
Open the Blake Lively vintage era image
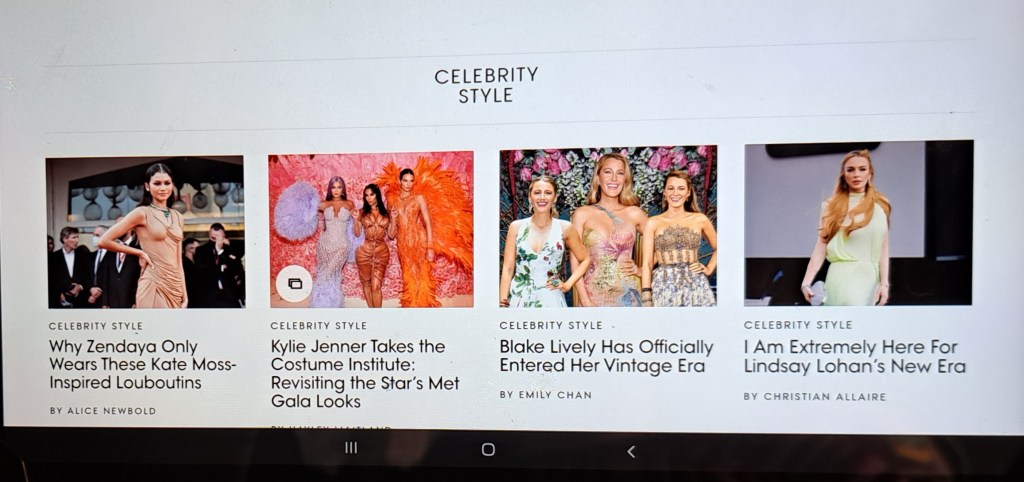tap(608, 226)
